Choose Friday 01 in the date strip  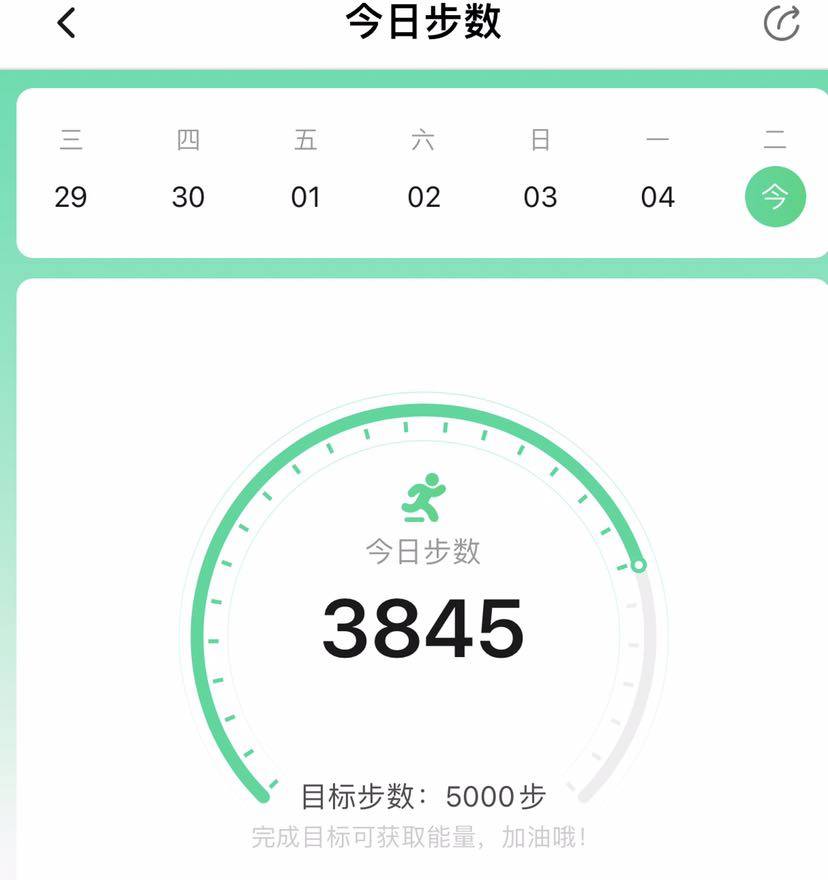(306, 196)
